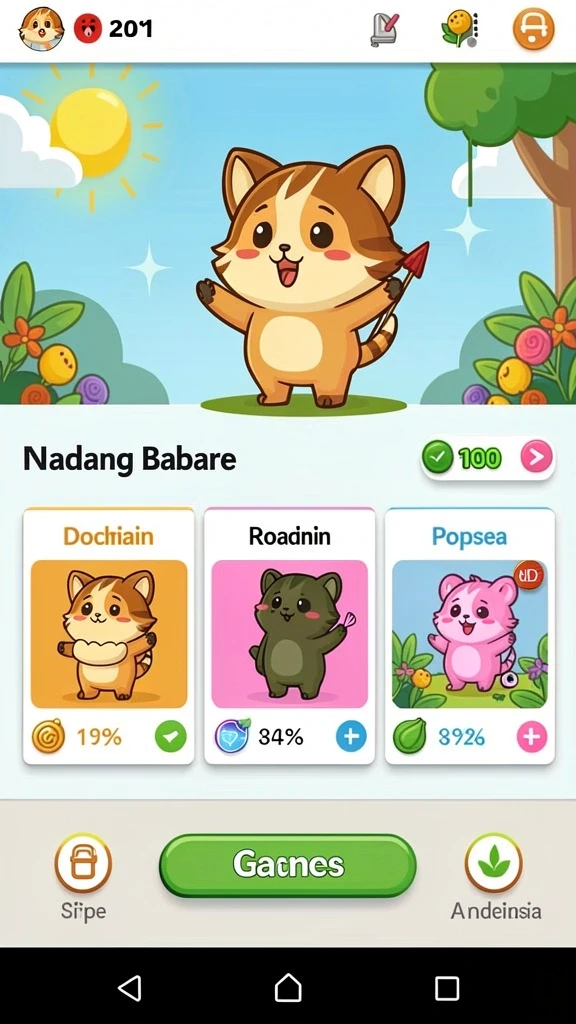Tap the green Gatnes button
The height and width of the screenshot is (1024, 576).
click(288, 865)
